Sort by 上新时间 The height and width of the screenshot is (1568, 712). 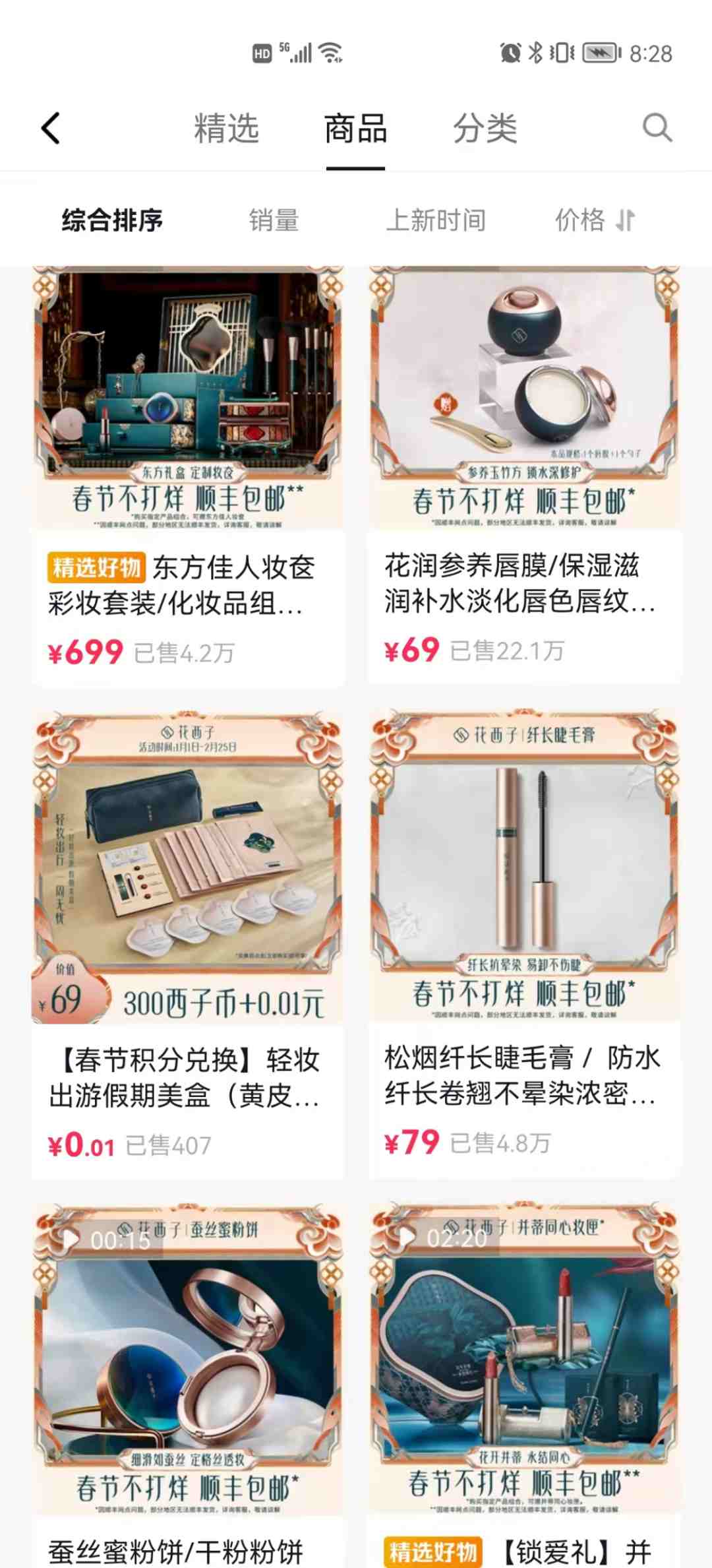click(436, 220)
